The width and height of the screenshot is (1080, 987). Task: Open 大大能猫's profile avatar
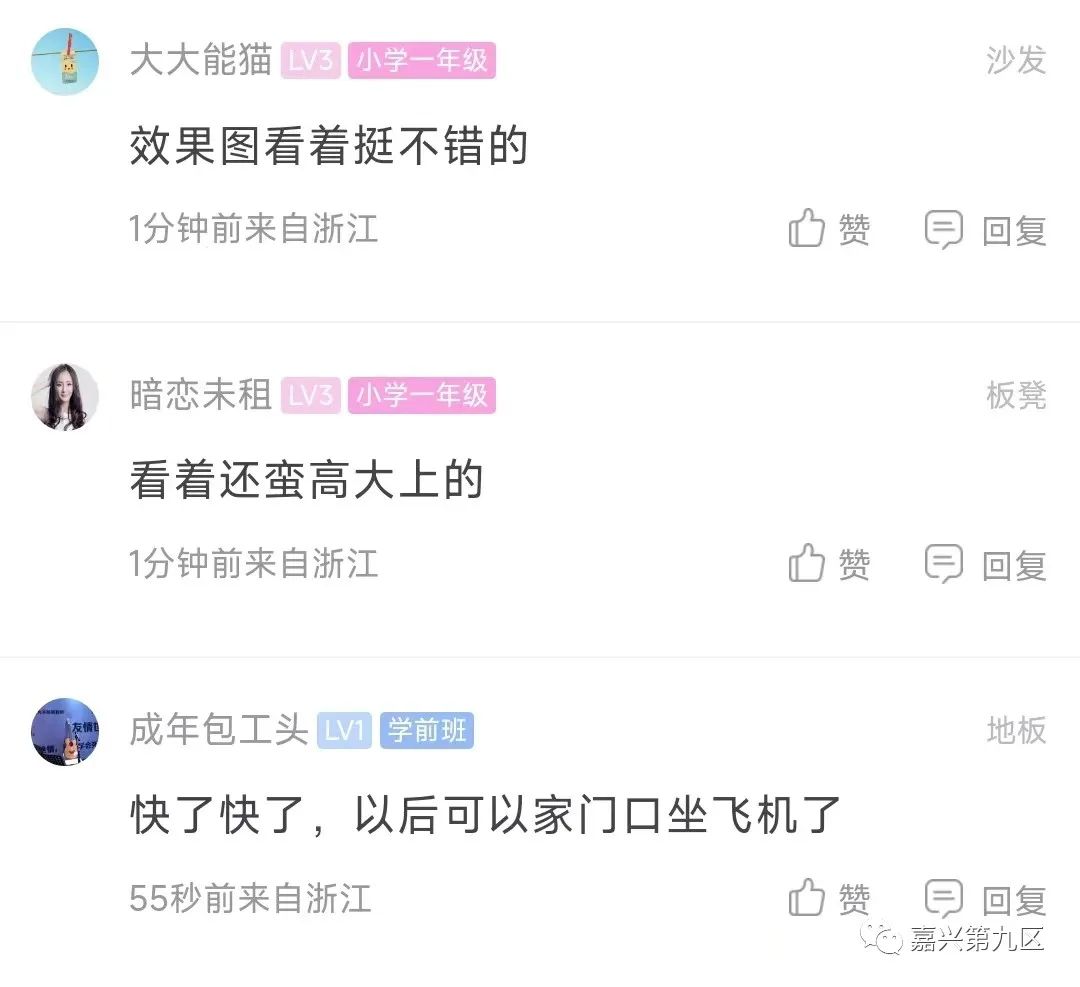point(65,61)
